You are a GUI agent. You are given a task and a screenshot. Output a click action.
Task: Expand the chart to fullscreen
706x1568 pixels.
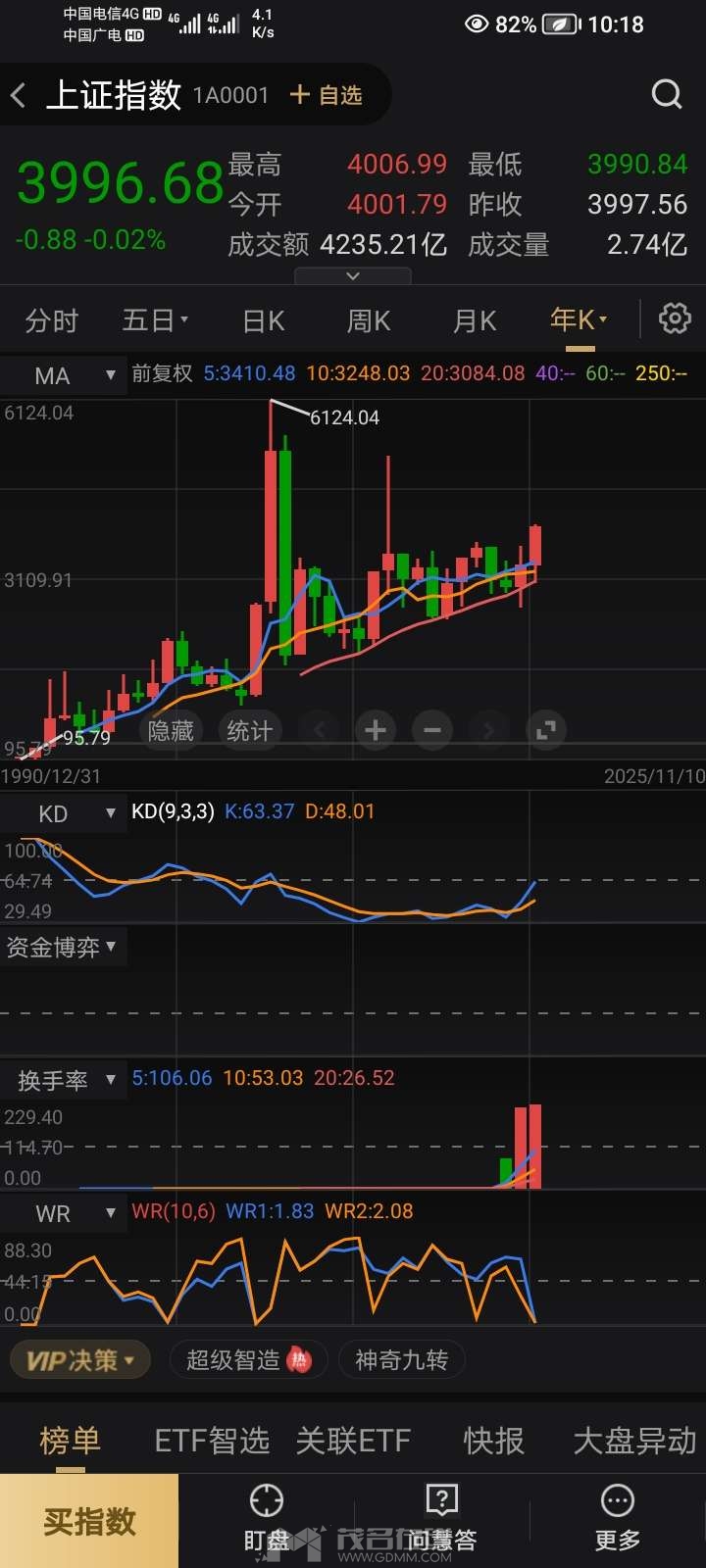(x=546, y=730)
